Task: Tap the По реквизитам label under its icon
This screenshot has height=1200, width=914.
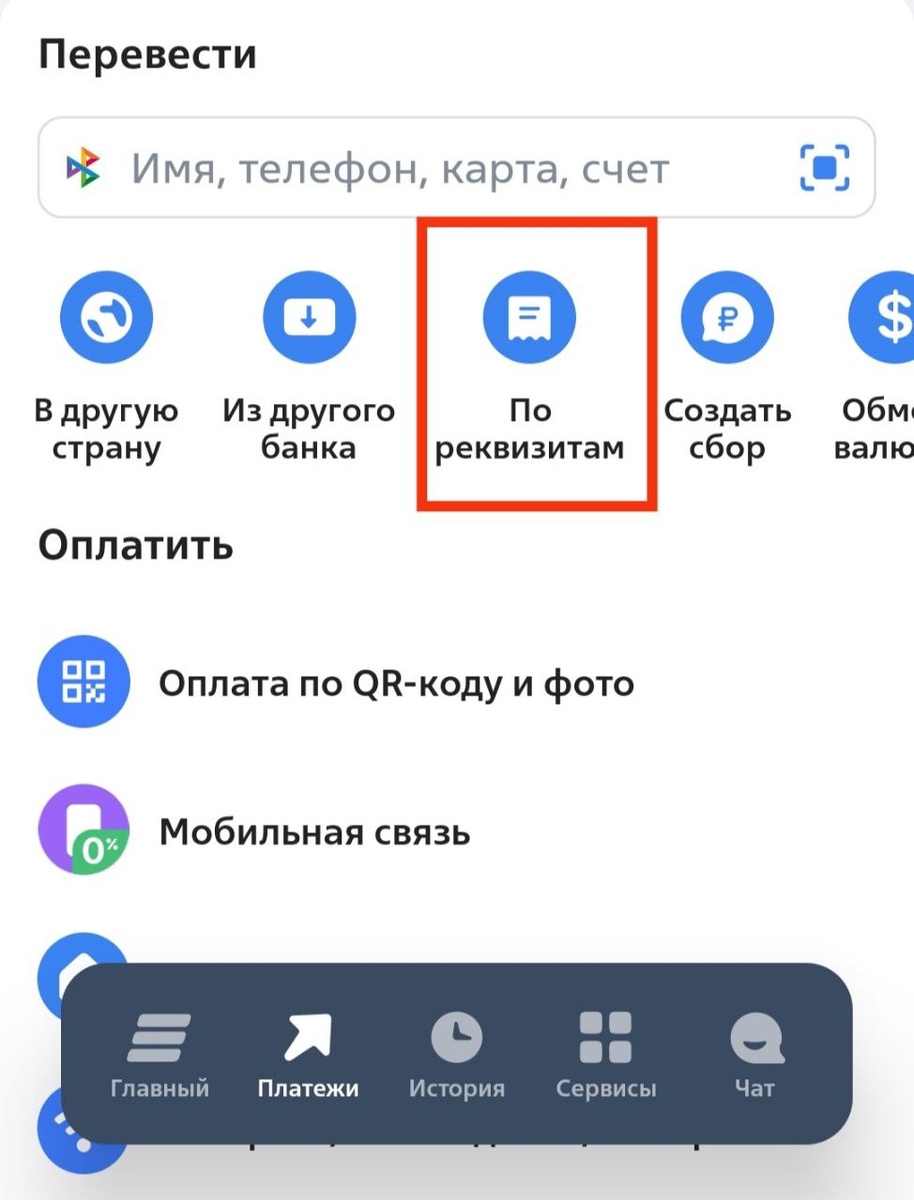Action: [529, 428]
